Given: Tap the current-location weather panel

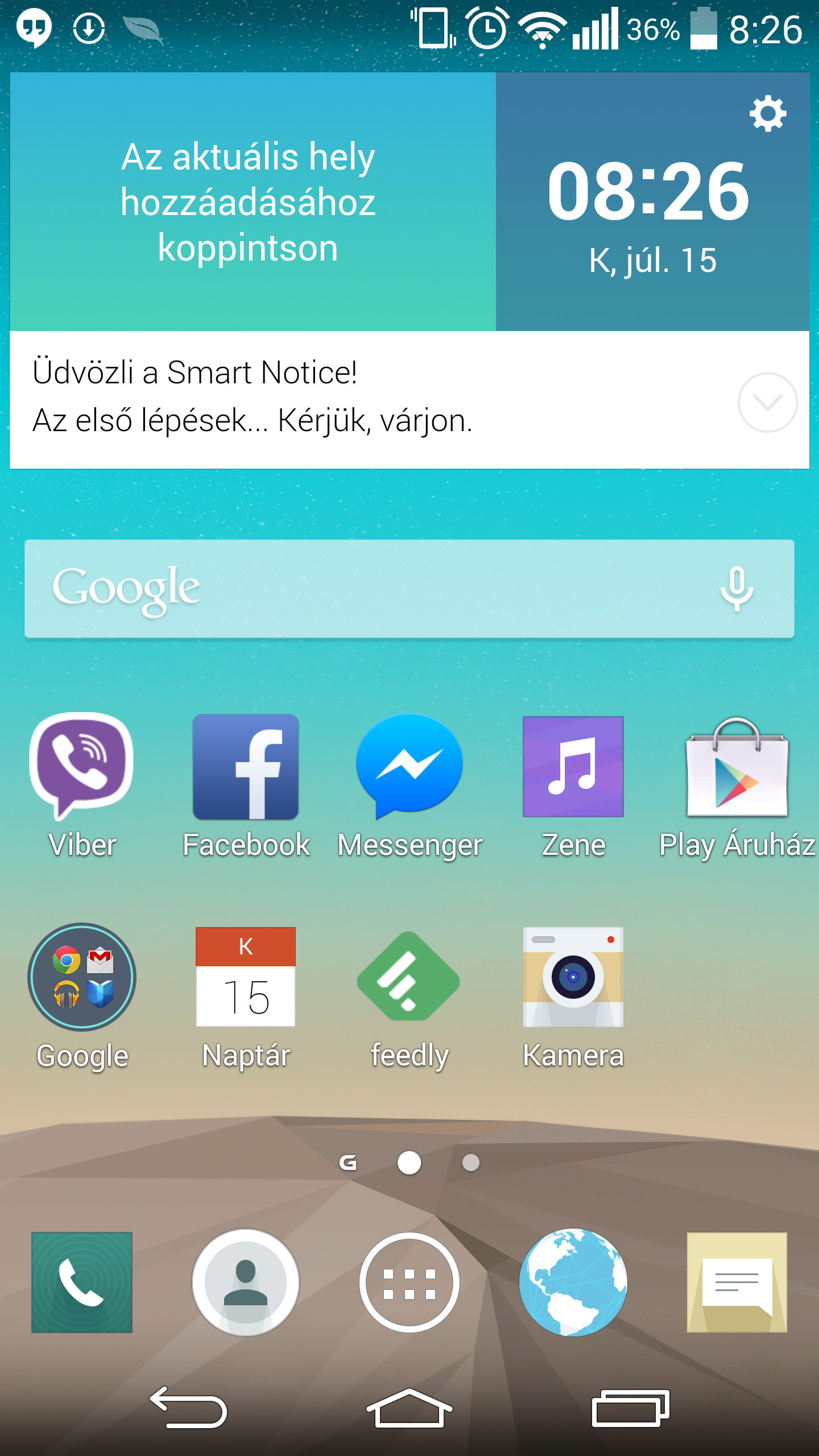Looking at the screenshot, I should point(253,201).
